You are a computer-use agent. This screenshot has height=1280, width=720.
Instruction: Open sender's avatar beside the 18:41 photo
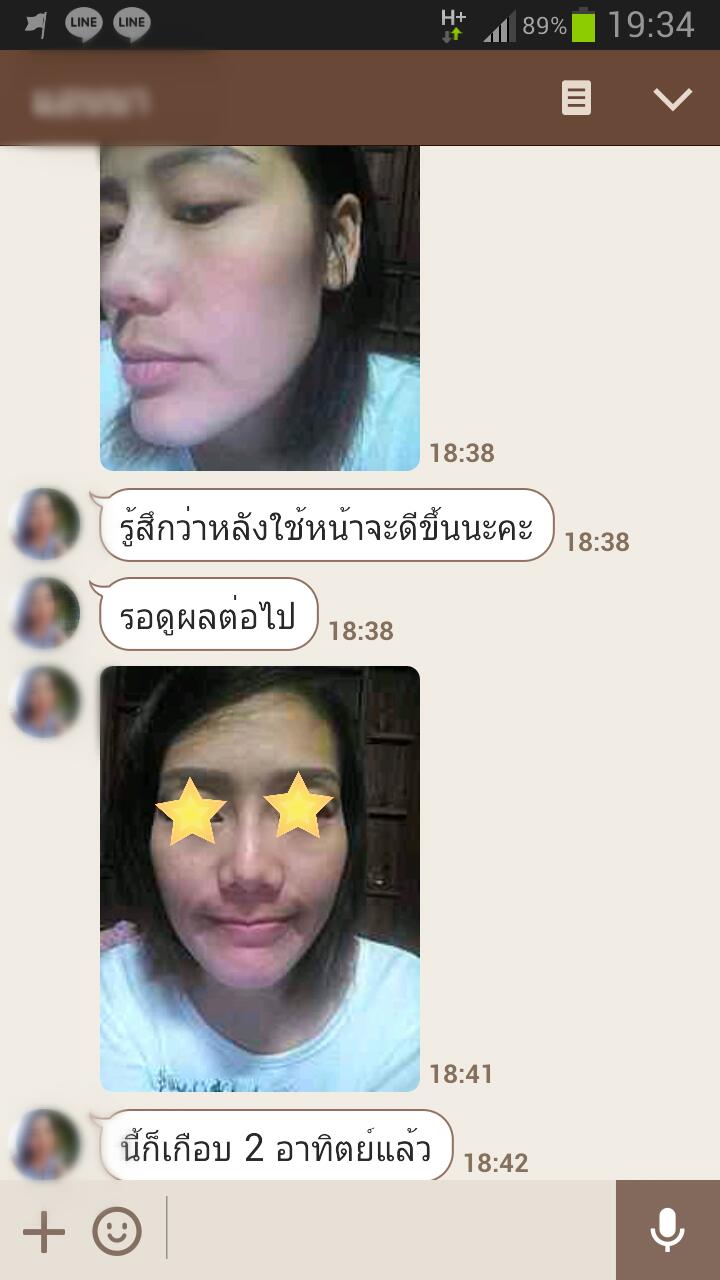pyautogui.click(x=45, y=702)
